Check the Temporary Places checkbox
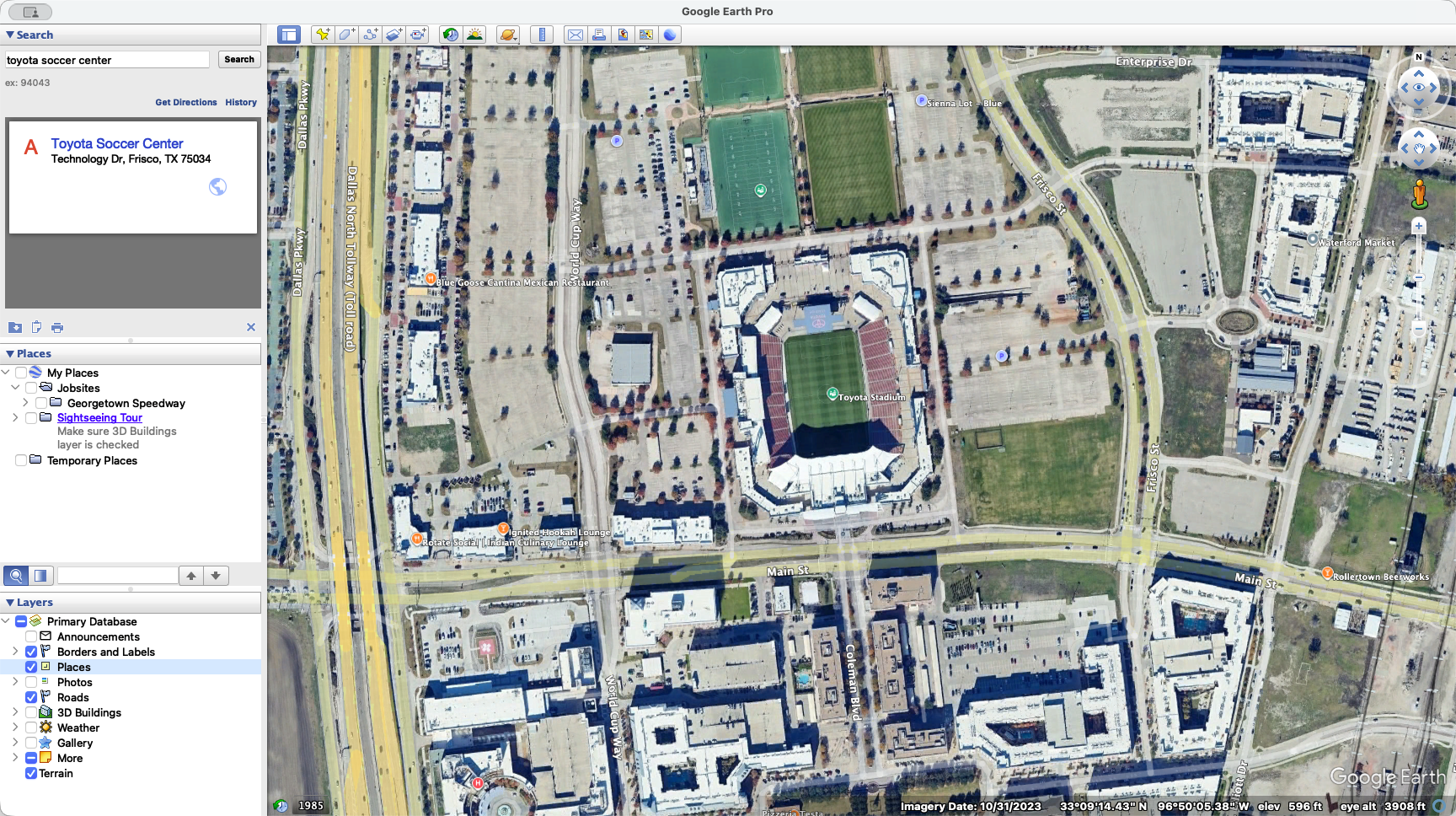This screenshot has width=1456, height=816. tap(21, 460)
